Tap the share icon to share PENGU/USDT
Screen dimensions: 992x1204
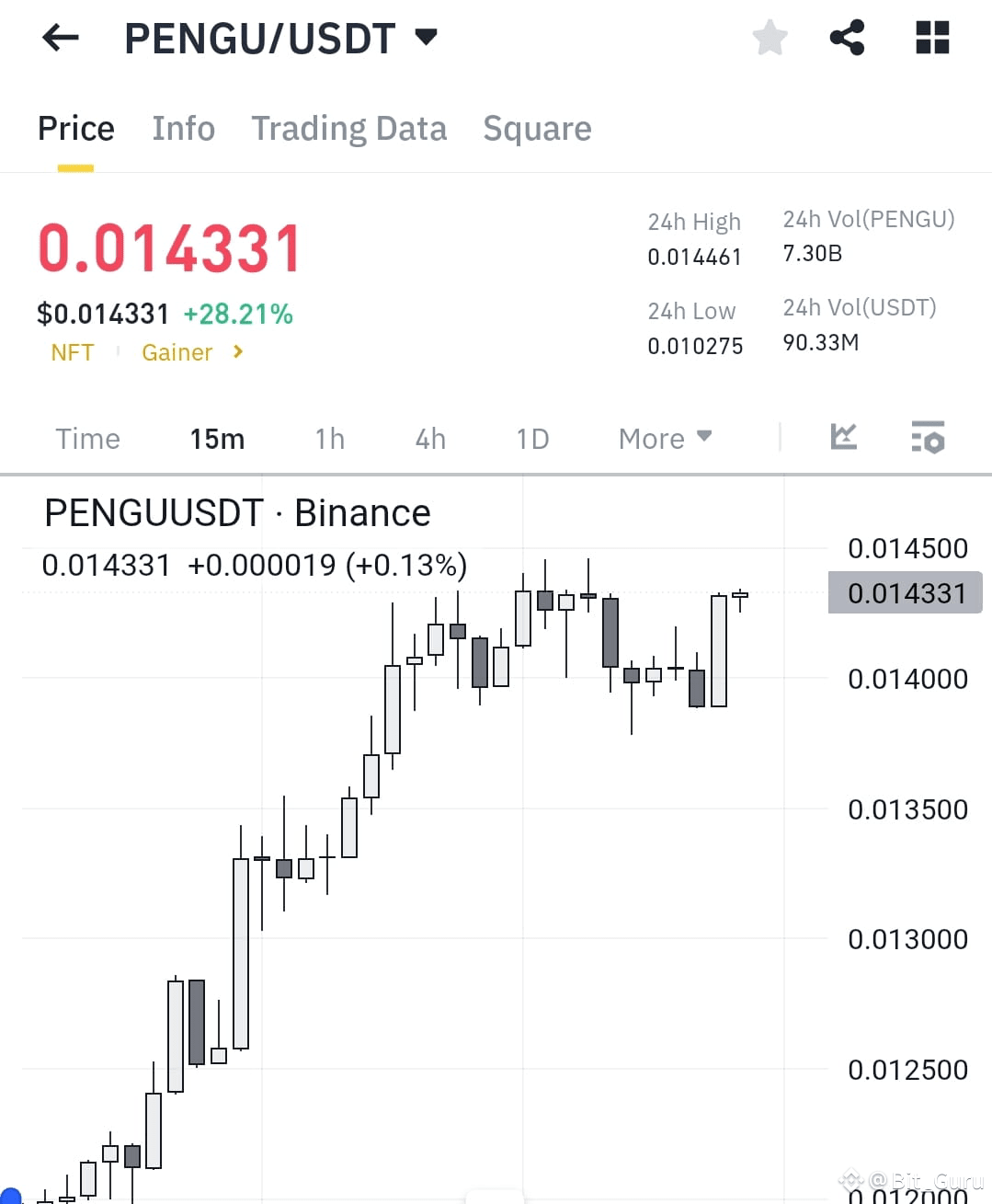[x=847, y=37]
